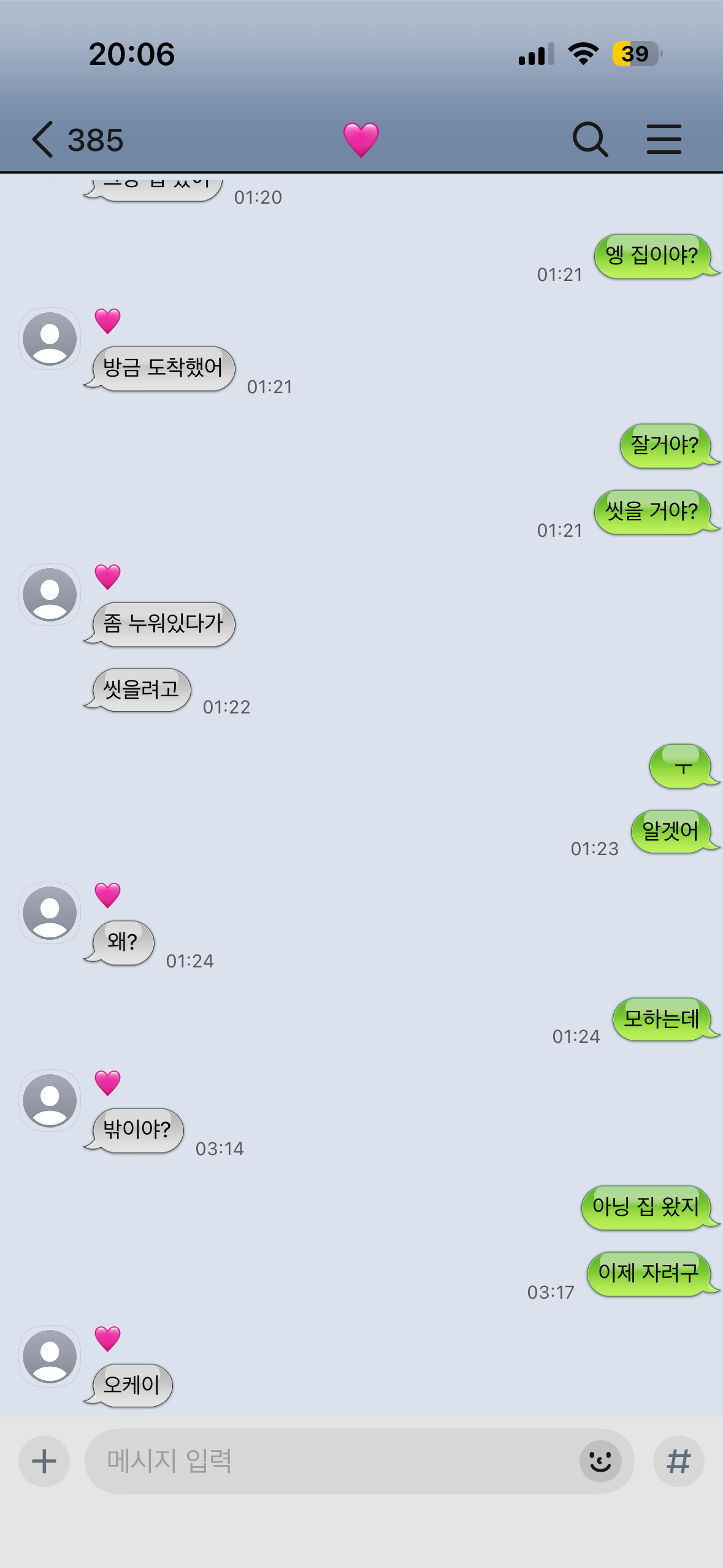Search within this conversation
This screenshot has height=1568, width=723.
pyautogui.click(x=590, y=139)
